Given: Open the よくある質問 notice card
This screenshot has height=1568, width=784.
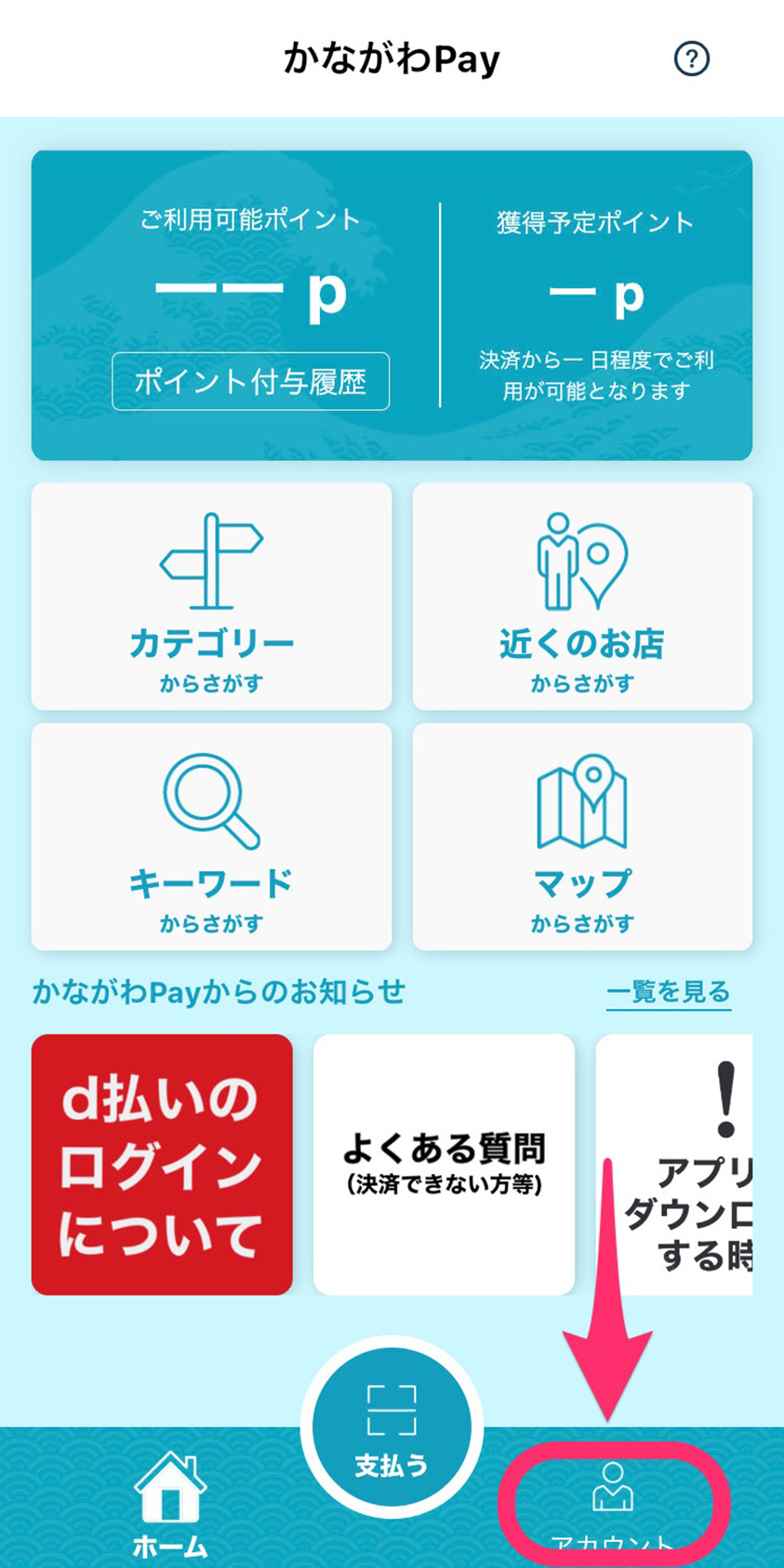Looking at the screenshot, I should pyautogui.click(x=444, y=1165).
